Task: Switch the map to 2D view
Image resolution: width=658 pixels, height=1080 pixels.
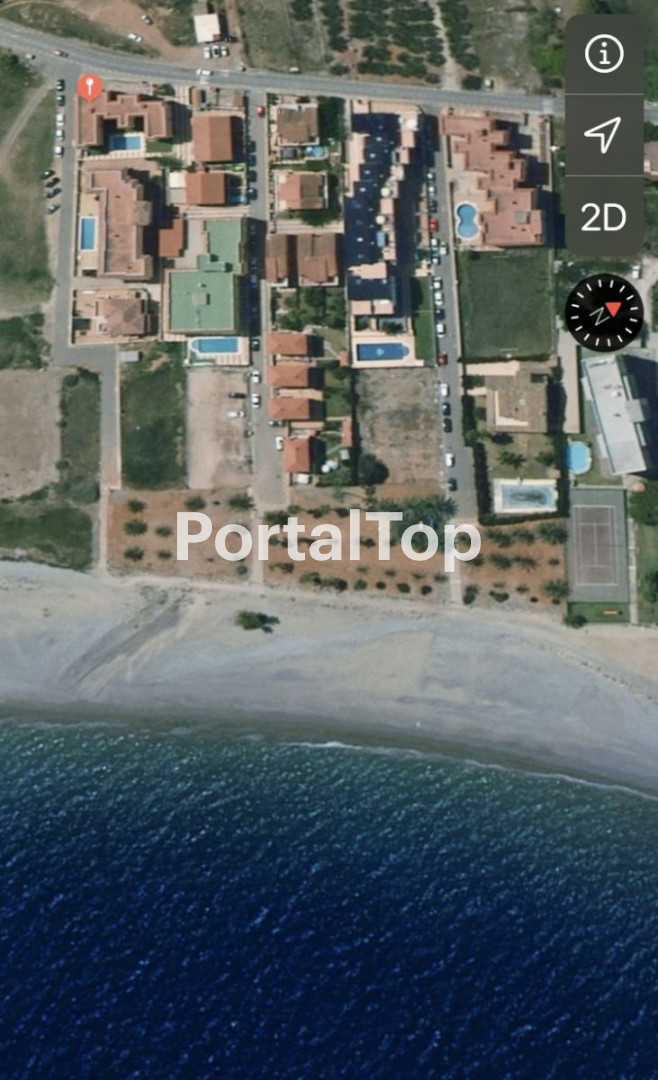Action: pos(603,217)
